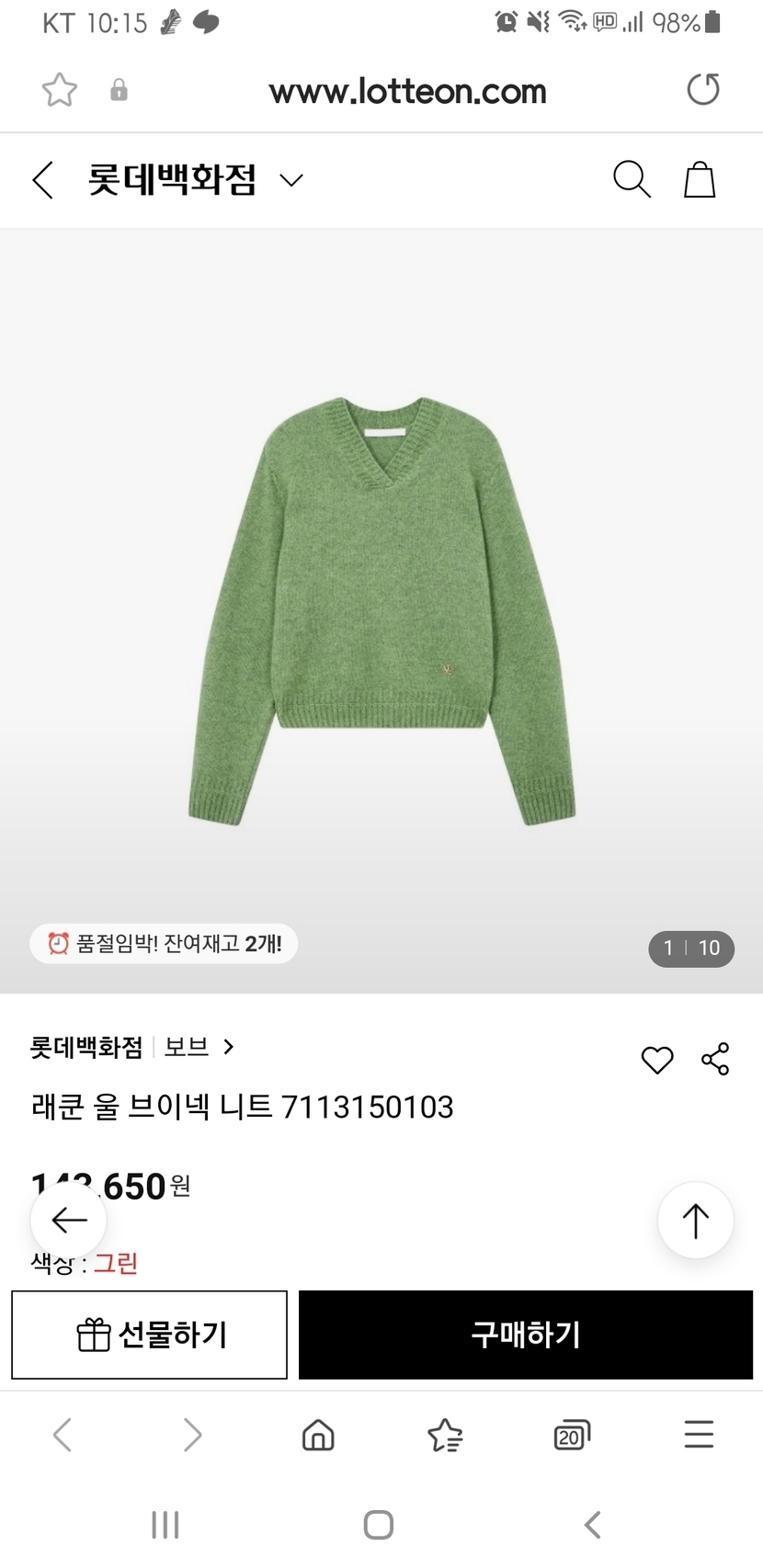Screen dimensions: 763x1568
Task: Share this product
Action: coord(715,1059)
